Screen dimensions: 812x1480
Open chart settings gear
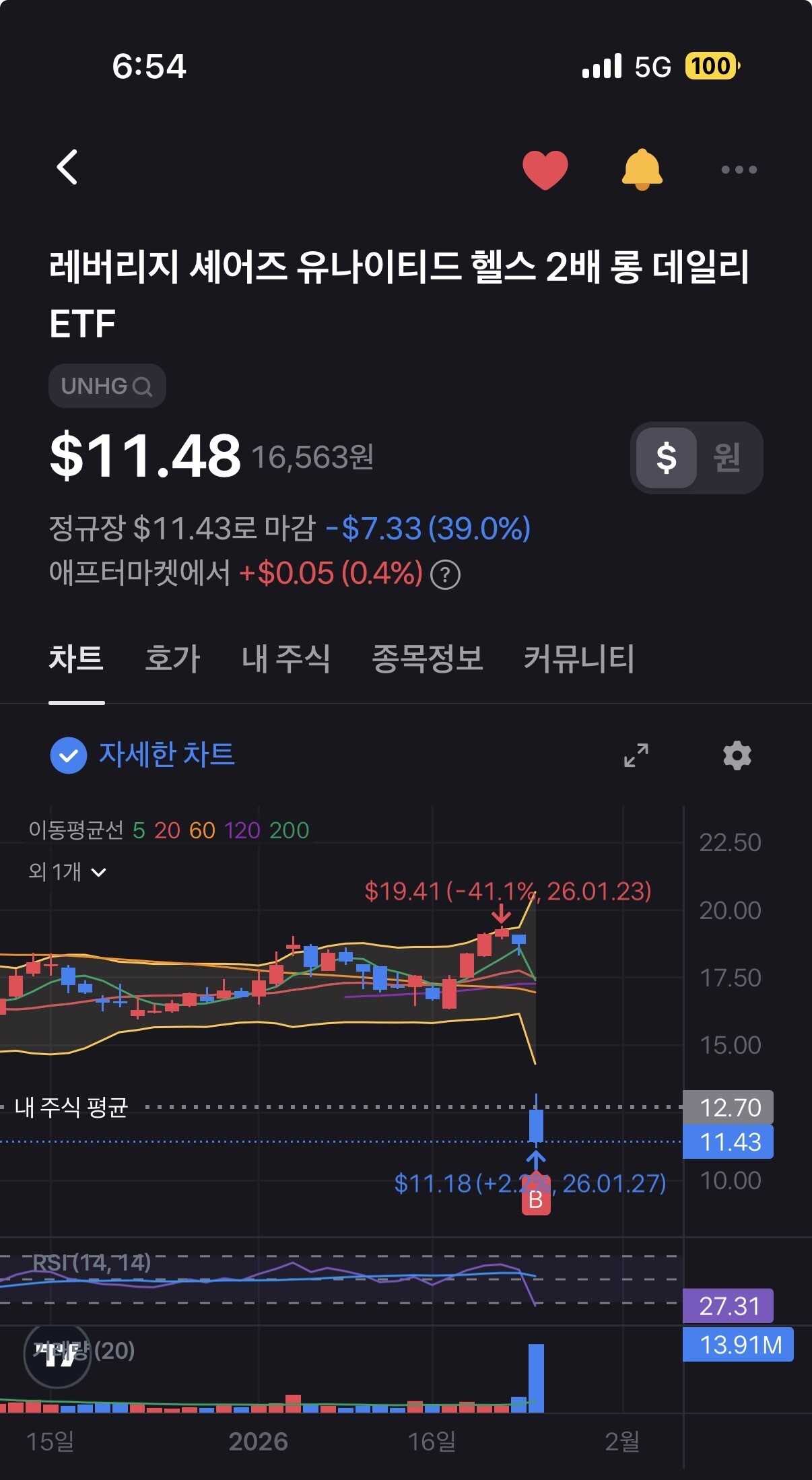737,755
